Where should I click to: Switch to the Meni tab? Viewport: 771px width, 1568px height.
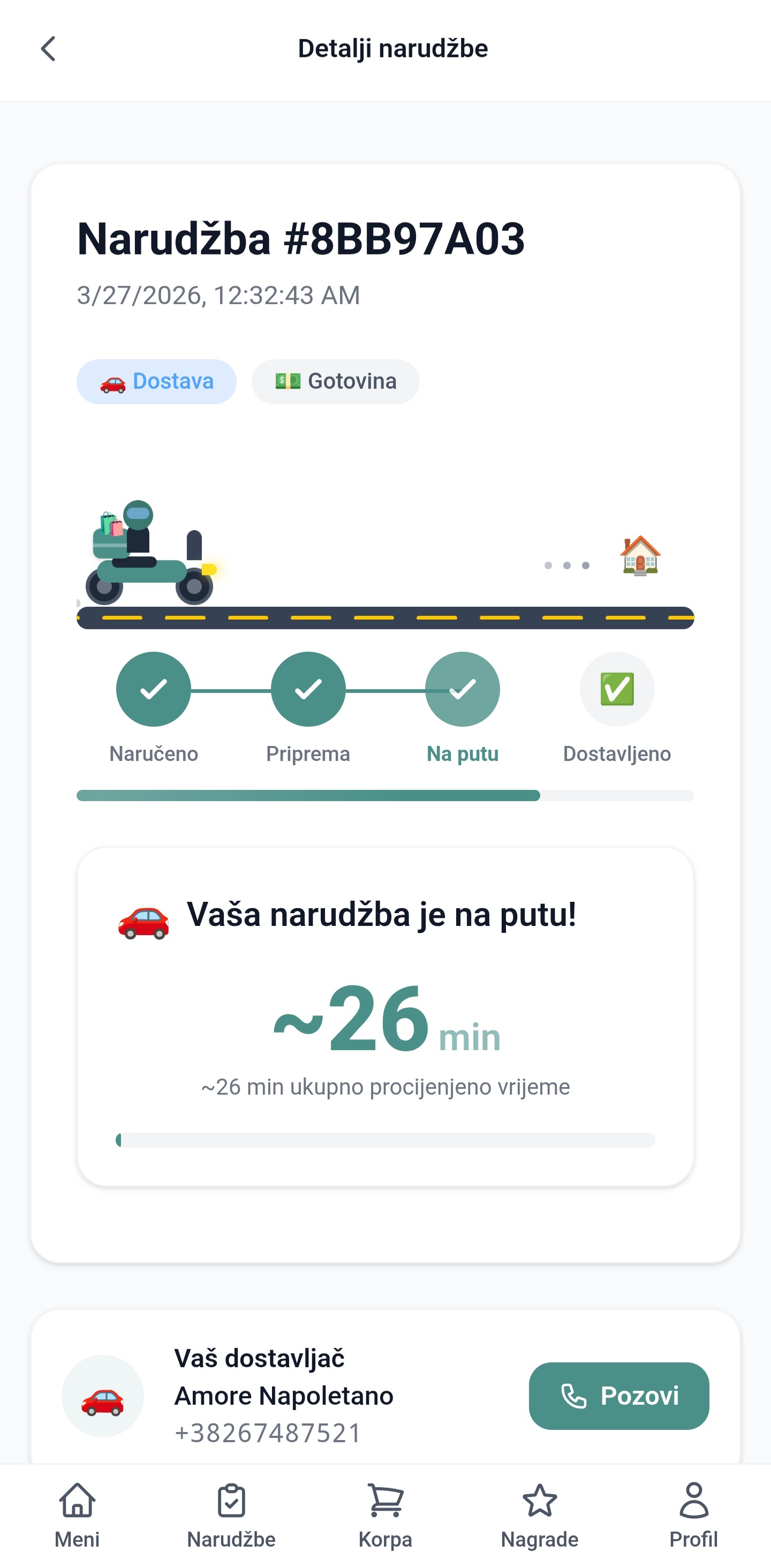click(77, 1515)
